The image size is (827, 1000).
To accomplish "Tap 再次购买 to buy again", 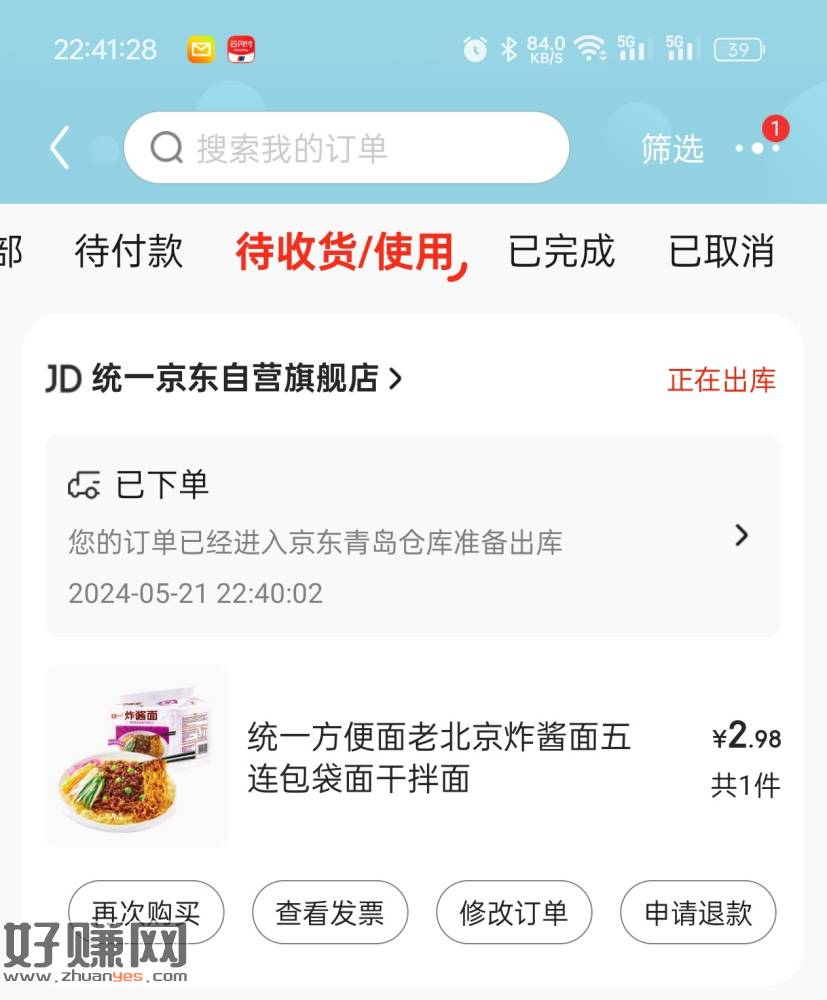I will point(146,912).
